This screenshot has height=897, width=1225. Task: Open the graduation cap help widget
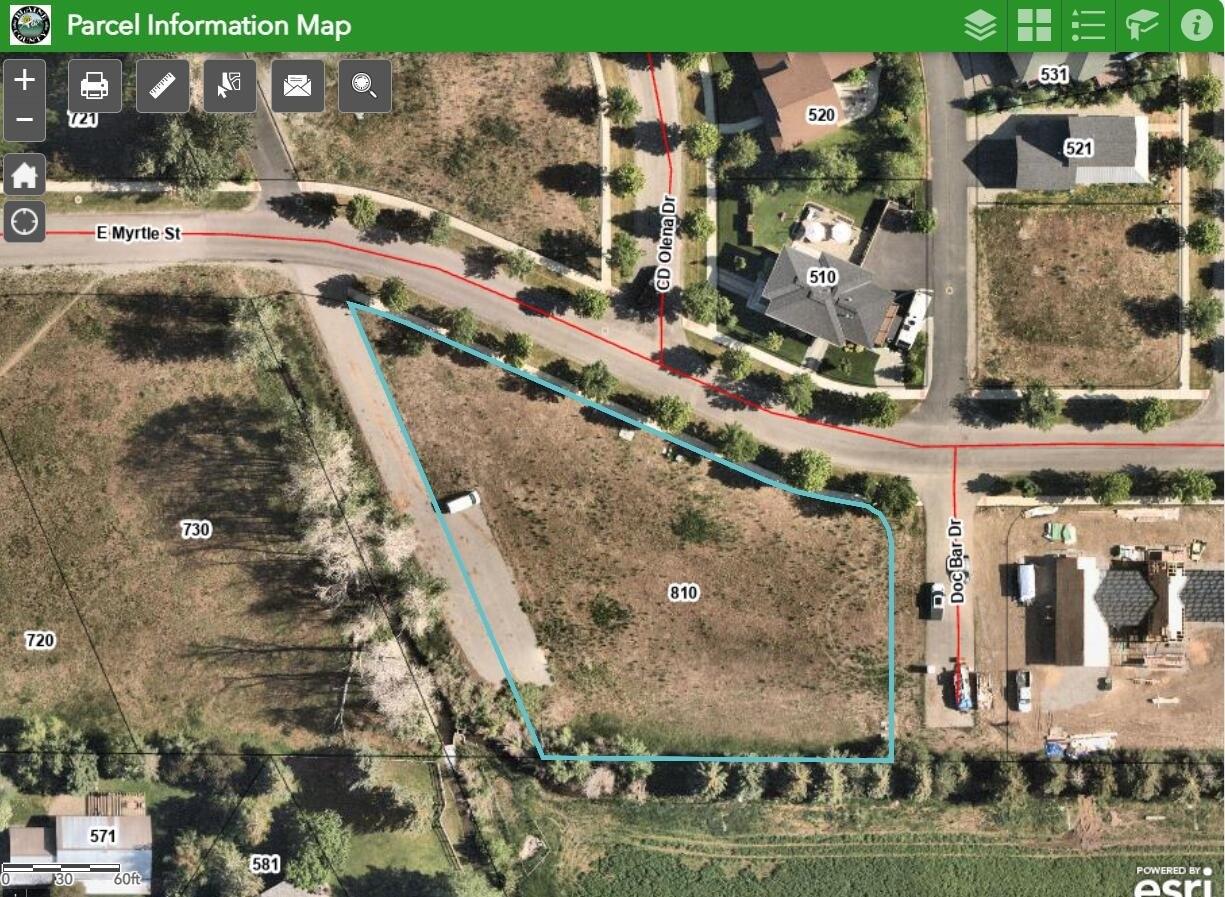pos(1142,26)
